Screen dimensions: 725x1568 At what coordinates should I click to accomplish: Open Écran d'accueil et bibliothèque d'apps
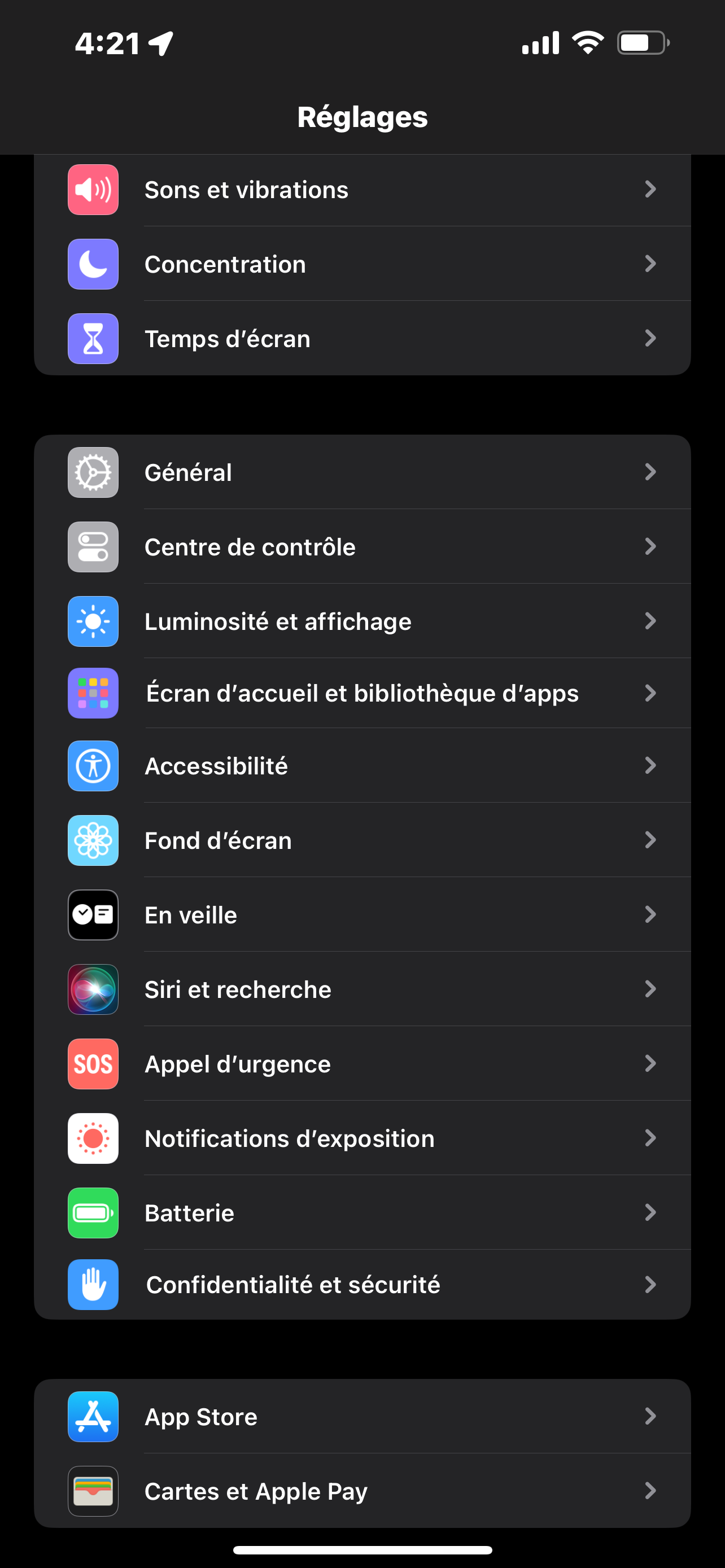coord(362,693)
